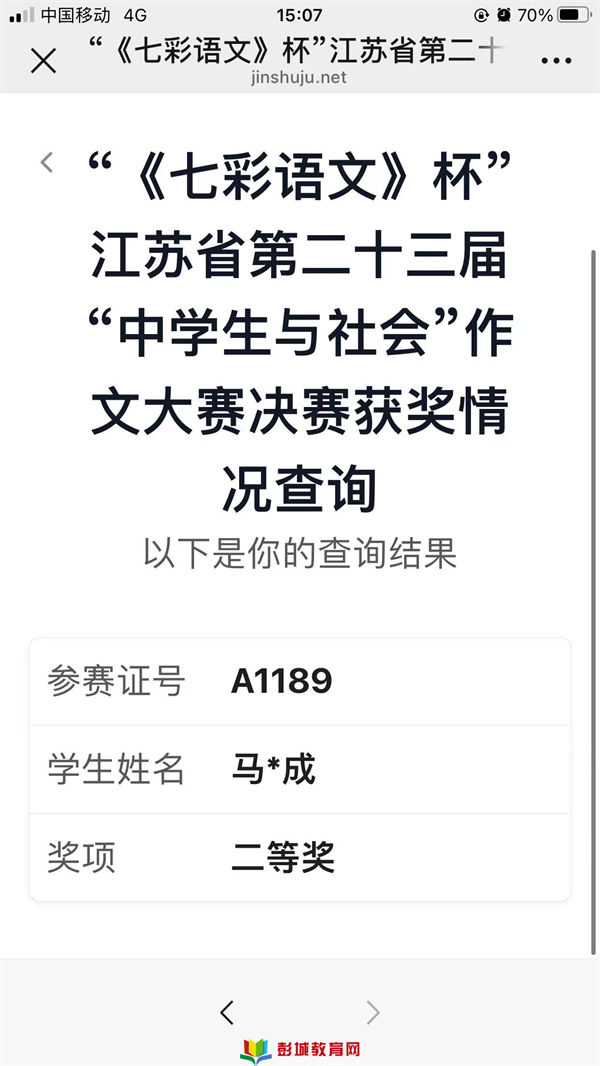
Task: Open the three-dot overflow menu
Action: click(x=556, y=61)
